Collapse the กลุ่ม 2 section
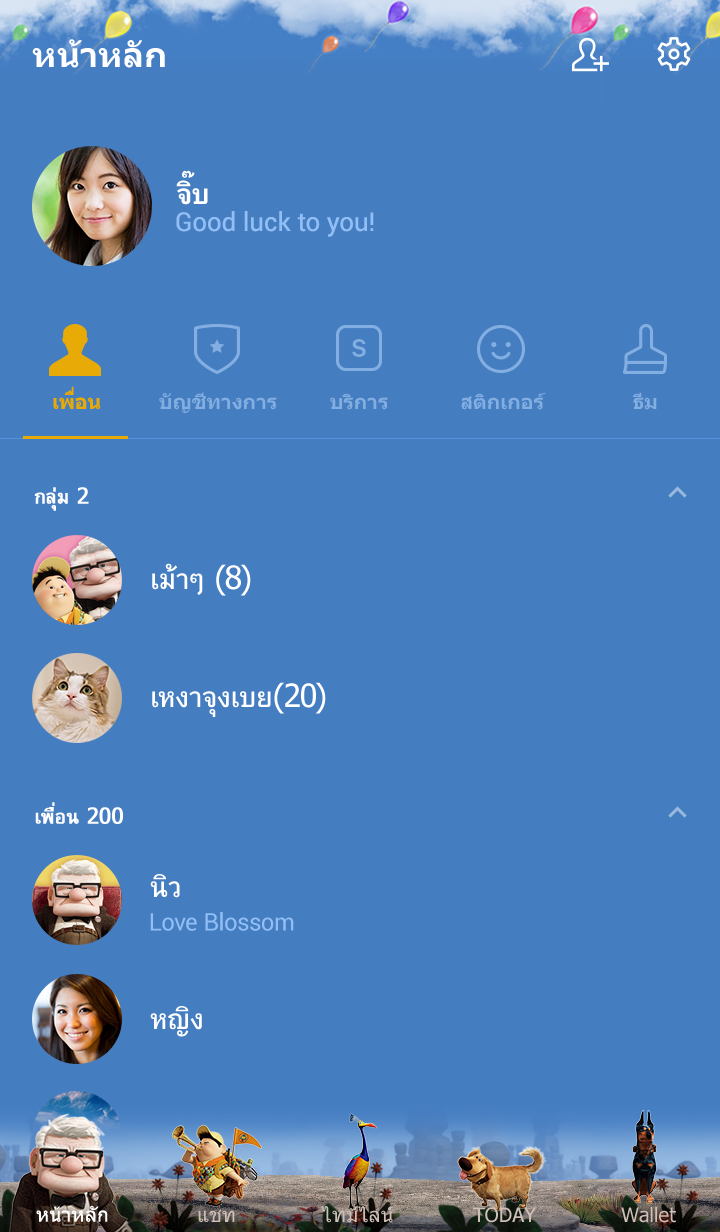The image size is (720, 1232). click(677, 493)
